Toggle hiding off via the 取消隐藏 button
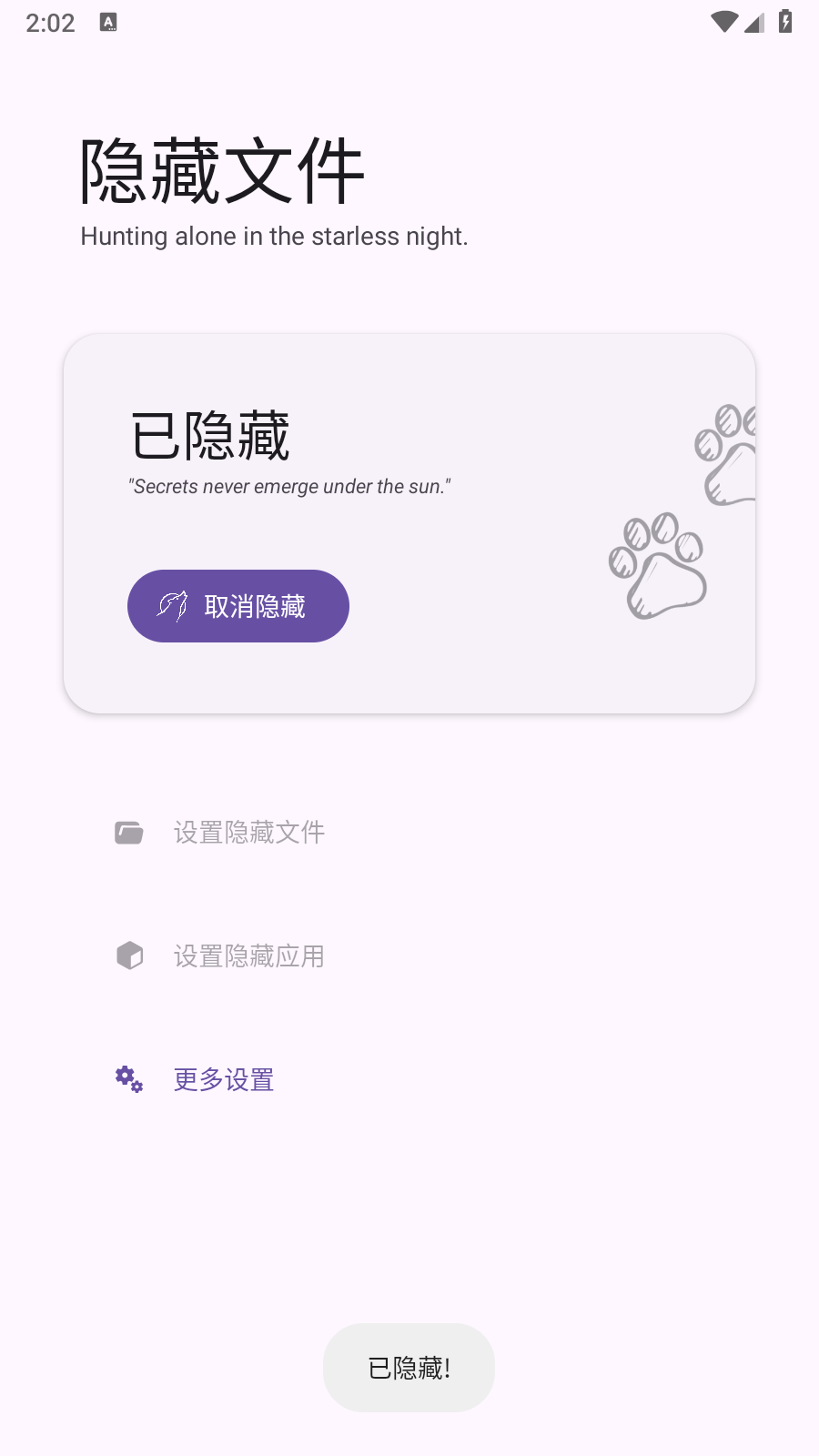819x1456 pixels. tap(238, 605)
